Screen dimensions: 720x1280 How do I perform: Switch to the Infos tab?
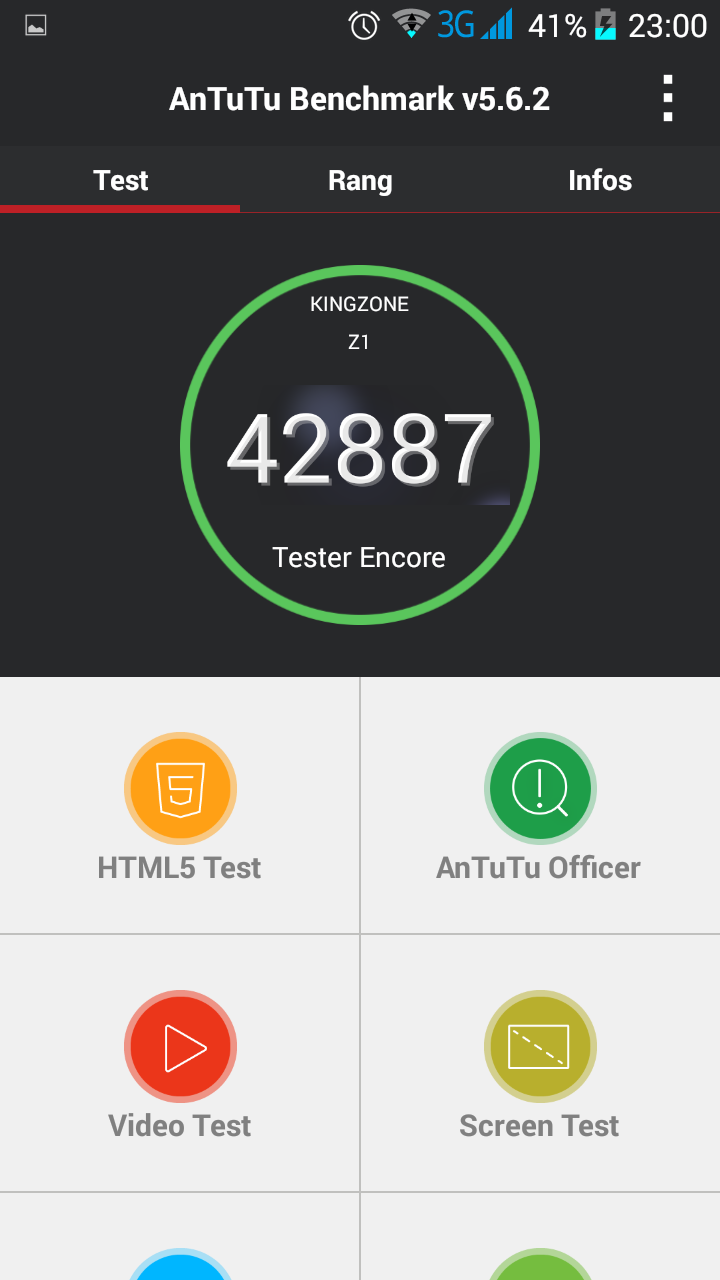[600, 180]
